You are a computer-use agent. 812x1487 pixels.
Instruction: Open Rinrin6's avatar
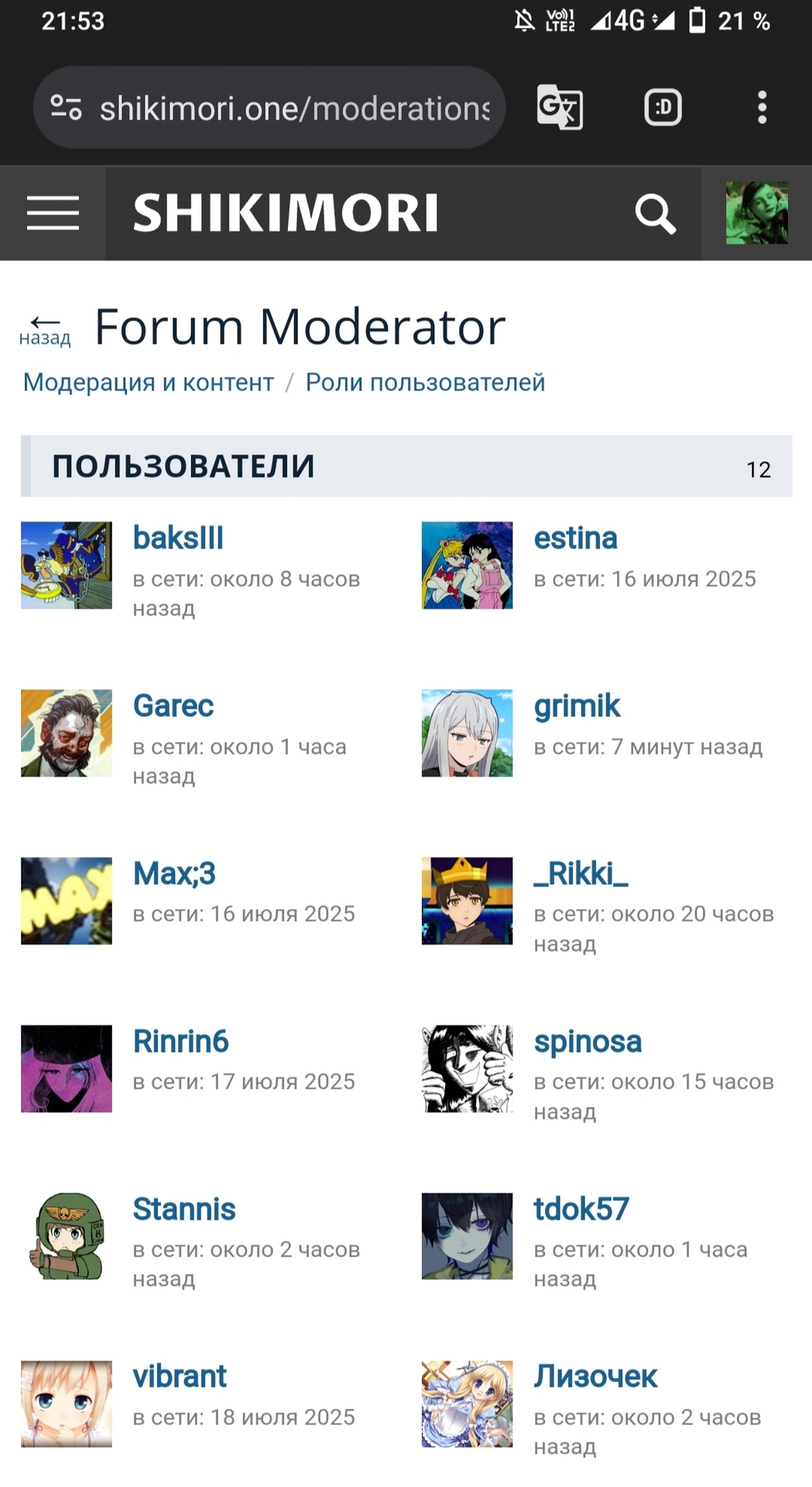tap(67, 1069)
